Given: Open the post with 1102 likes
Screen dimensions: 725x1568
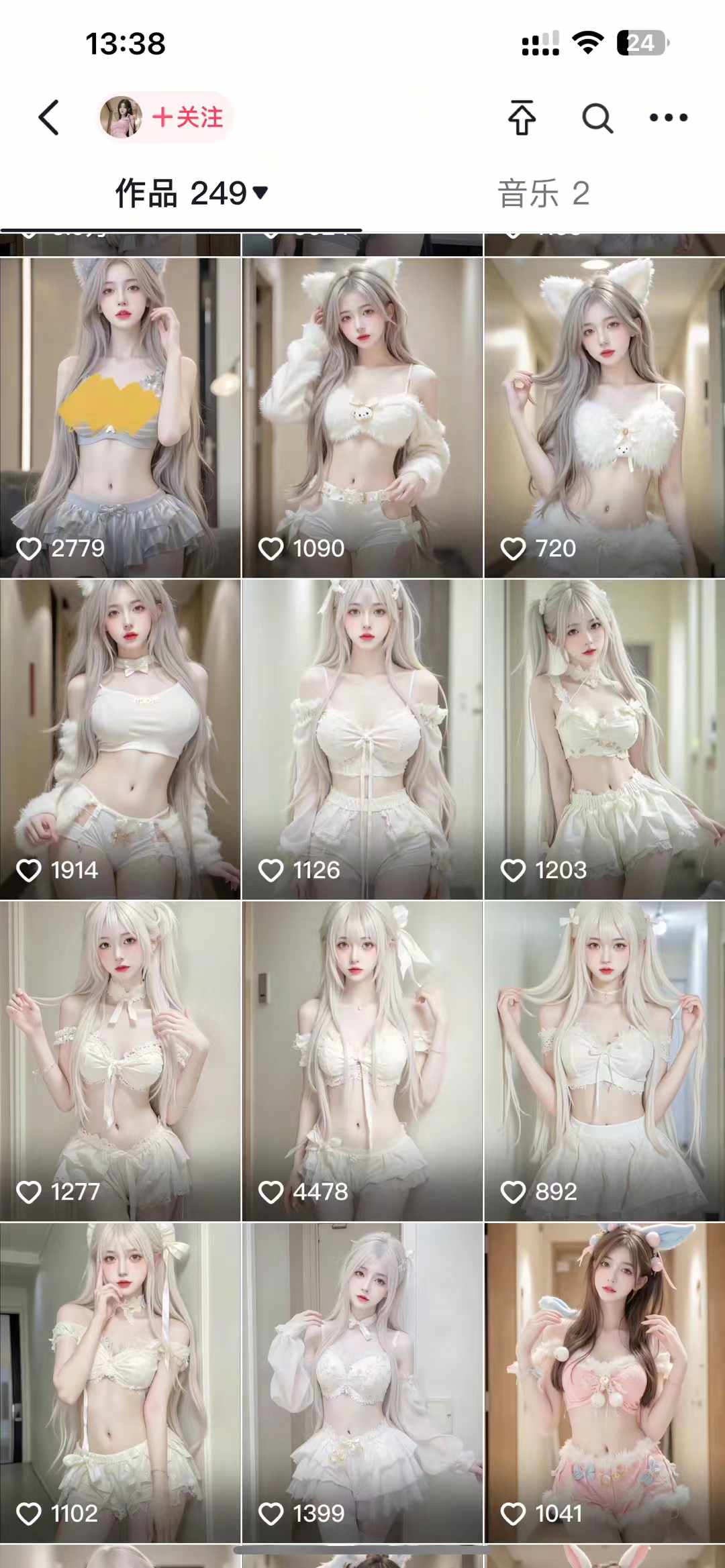Looking at the screenshot, I should click(120, 1382).
